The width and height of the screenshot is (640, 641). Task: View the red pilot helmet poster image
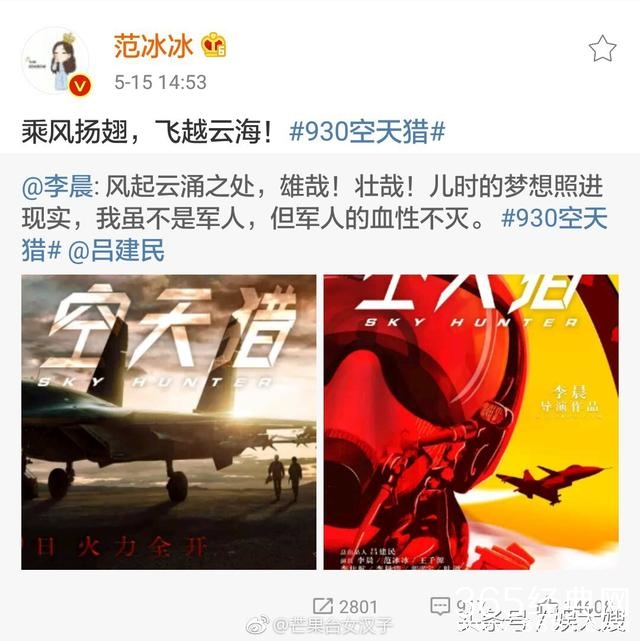(x=471, y=421)
